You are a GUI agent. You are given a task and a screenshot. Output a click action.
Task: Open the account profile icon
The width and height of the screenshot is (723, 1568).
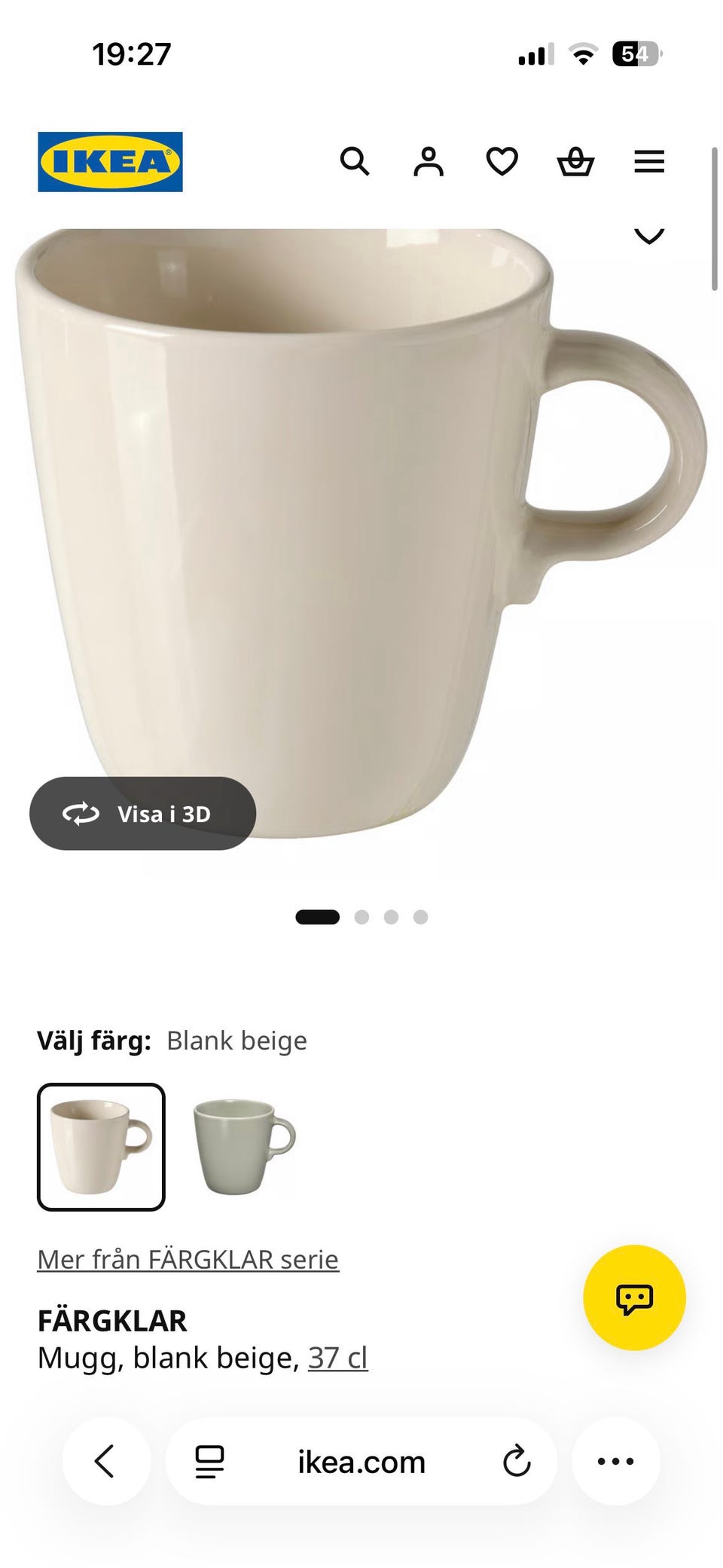(x=429, y=161)
